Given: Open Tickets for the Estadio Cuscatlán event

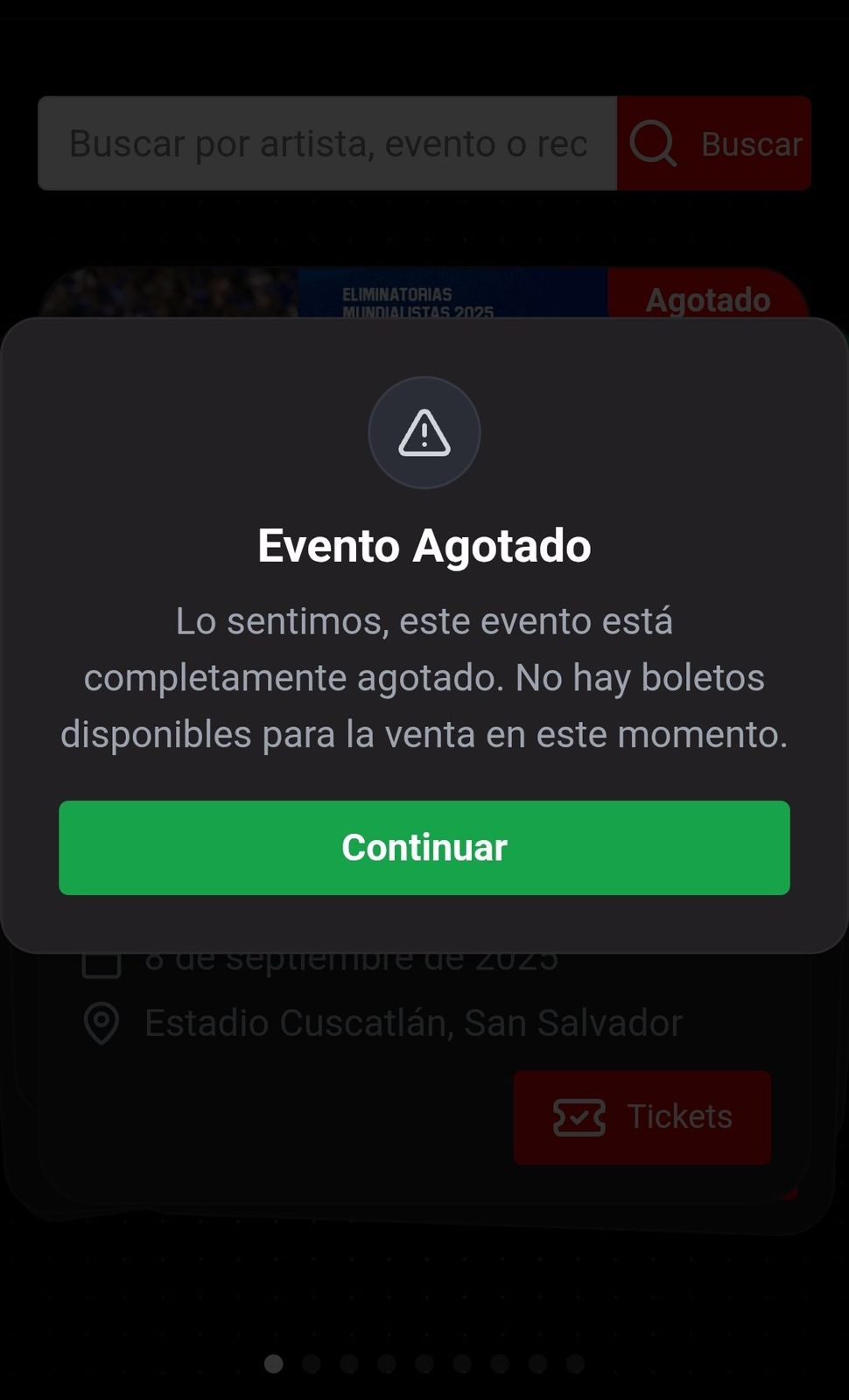Looking at the screenshot, I should [642, 1116].
